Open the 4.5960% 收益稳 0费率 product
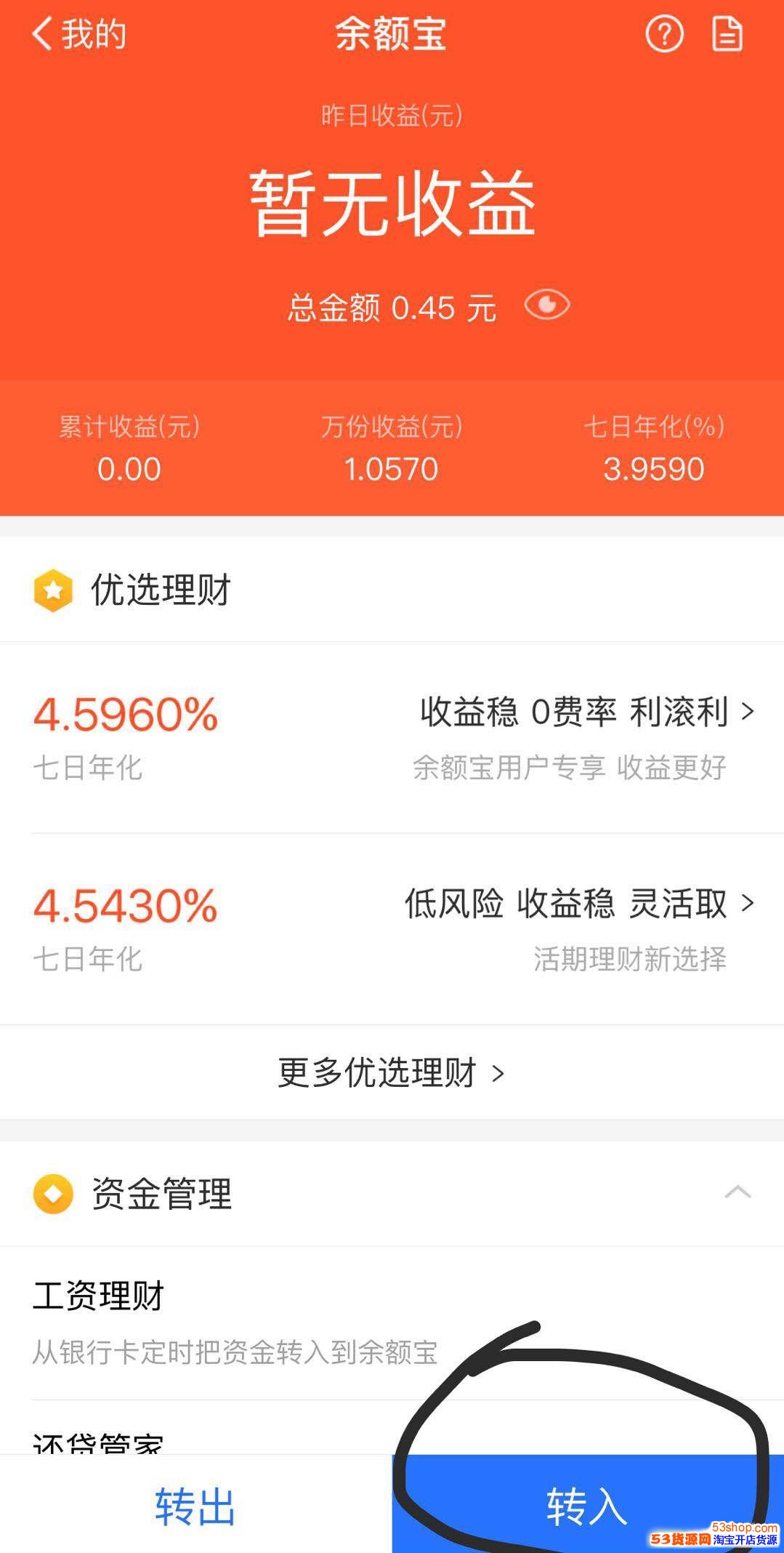This screenshot has width=784, height=1553. coord(392,737)
